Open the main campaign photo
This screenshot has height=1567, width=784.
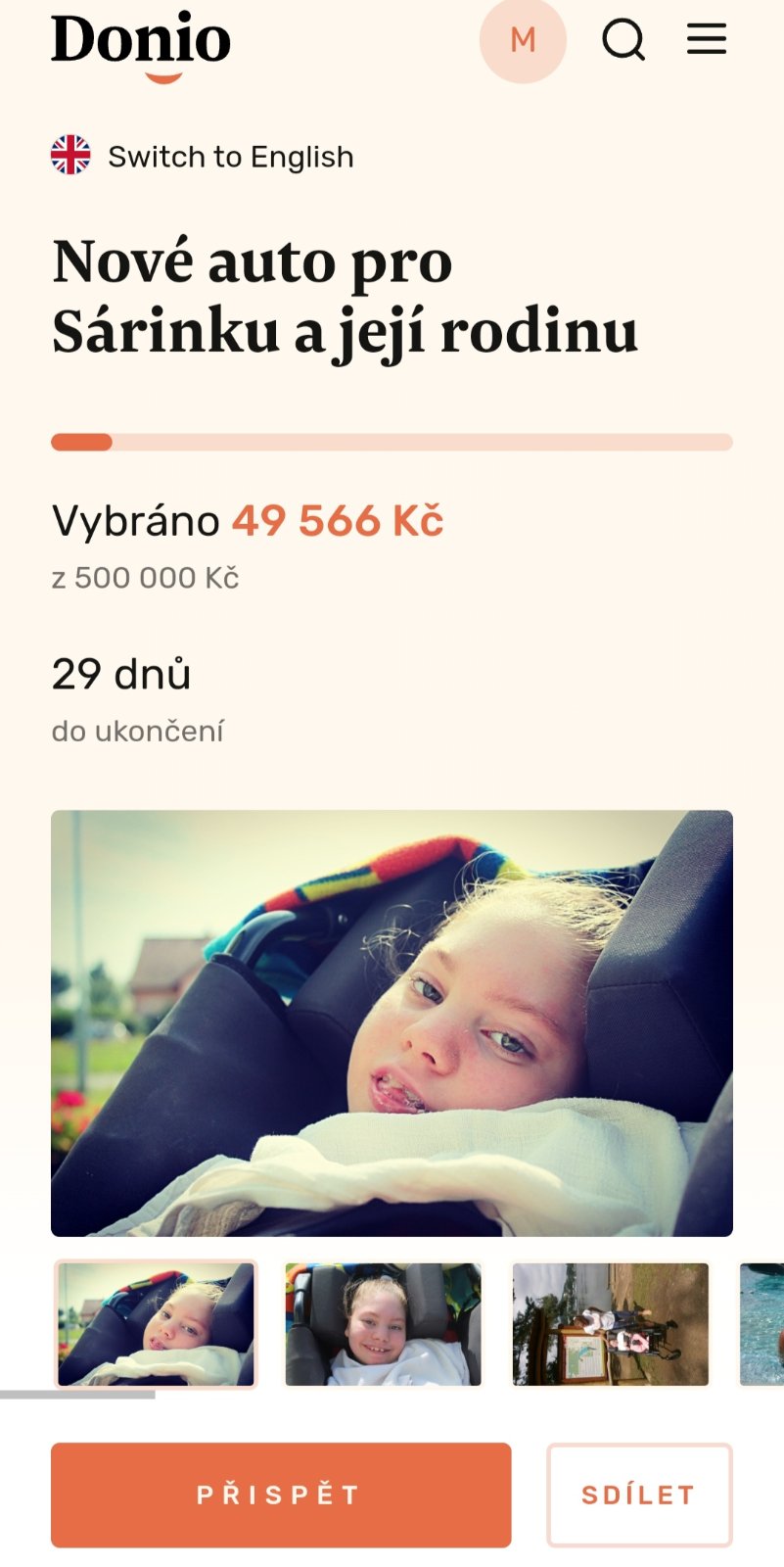[392, 1022]
